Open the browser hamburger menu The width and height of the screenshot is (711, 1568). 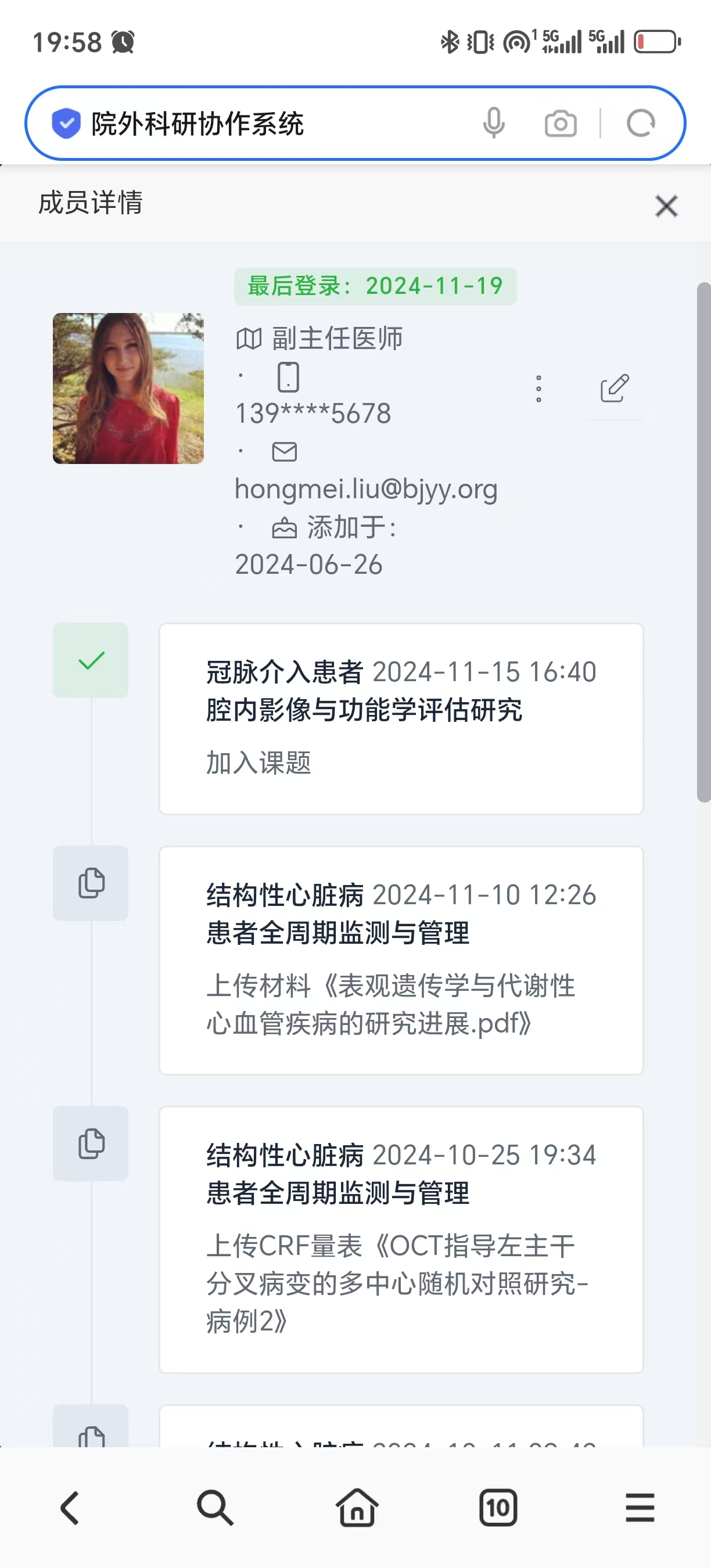pos(640,1507)
